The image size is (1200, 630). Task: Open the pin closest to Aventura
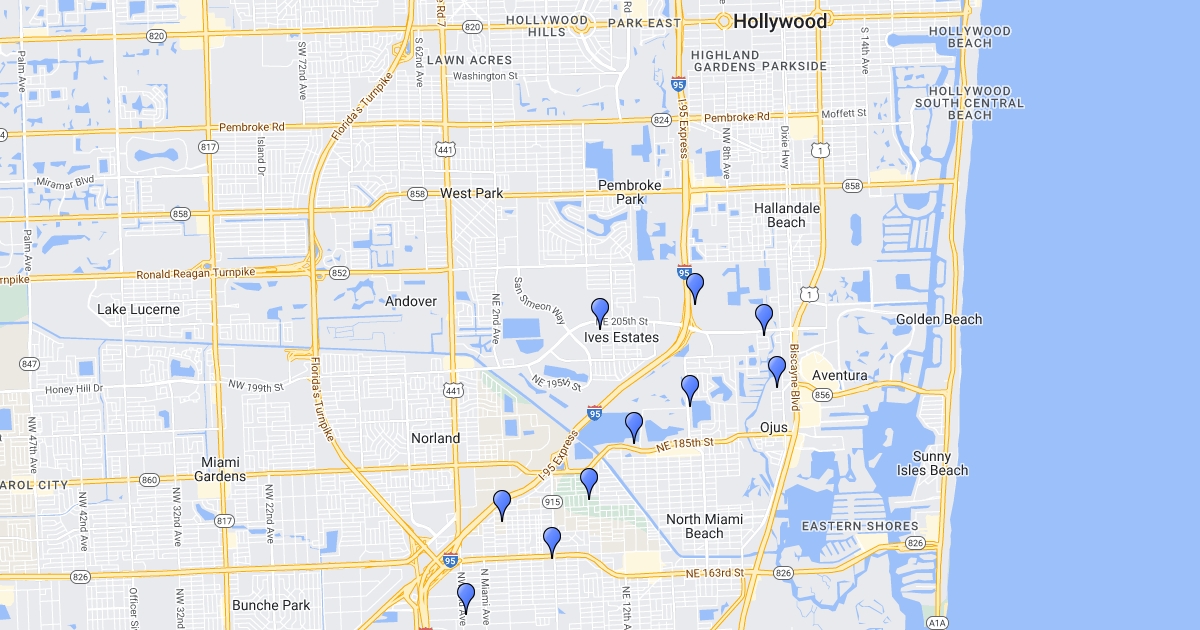(777, 369)
